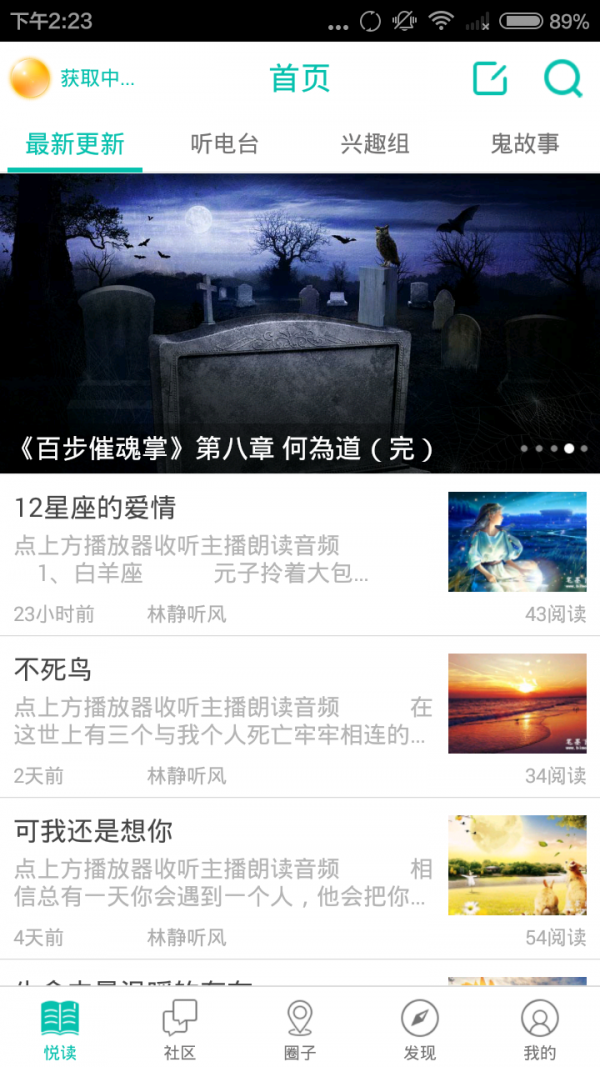Image resolution: width=600 pixels, height=1067 pixels.
Task: Switch to the 兴趣组 tab
Action: click(x=375, y=144)
